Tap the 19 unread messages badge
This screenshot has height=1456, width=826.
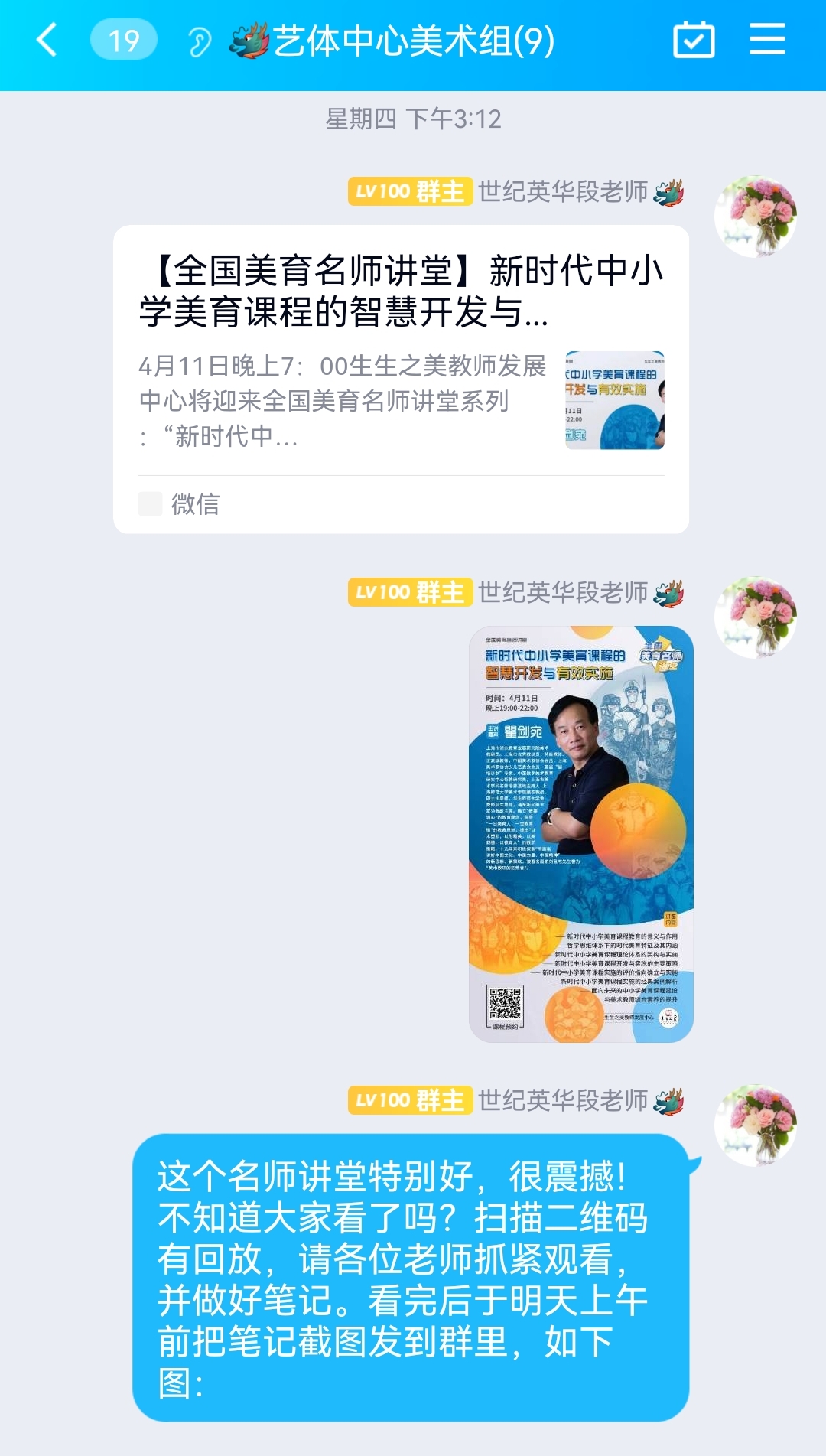click(x=124, y=41)
